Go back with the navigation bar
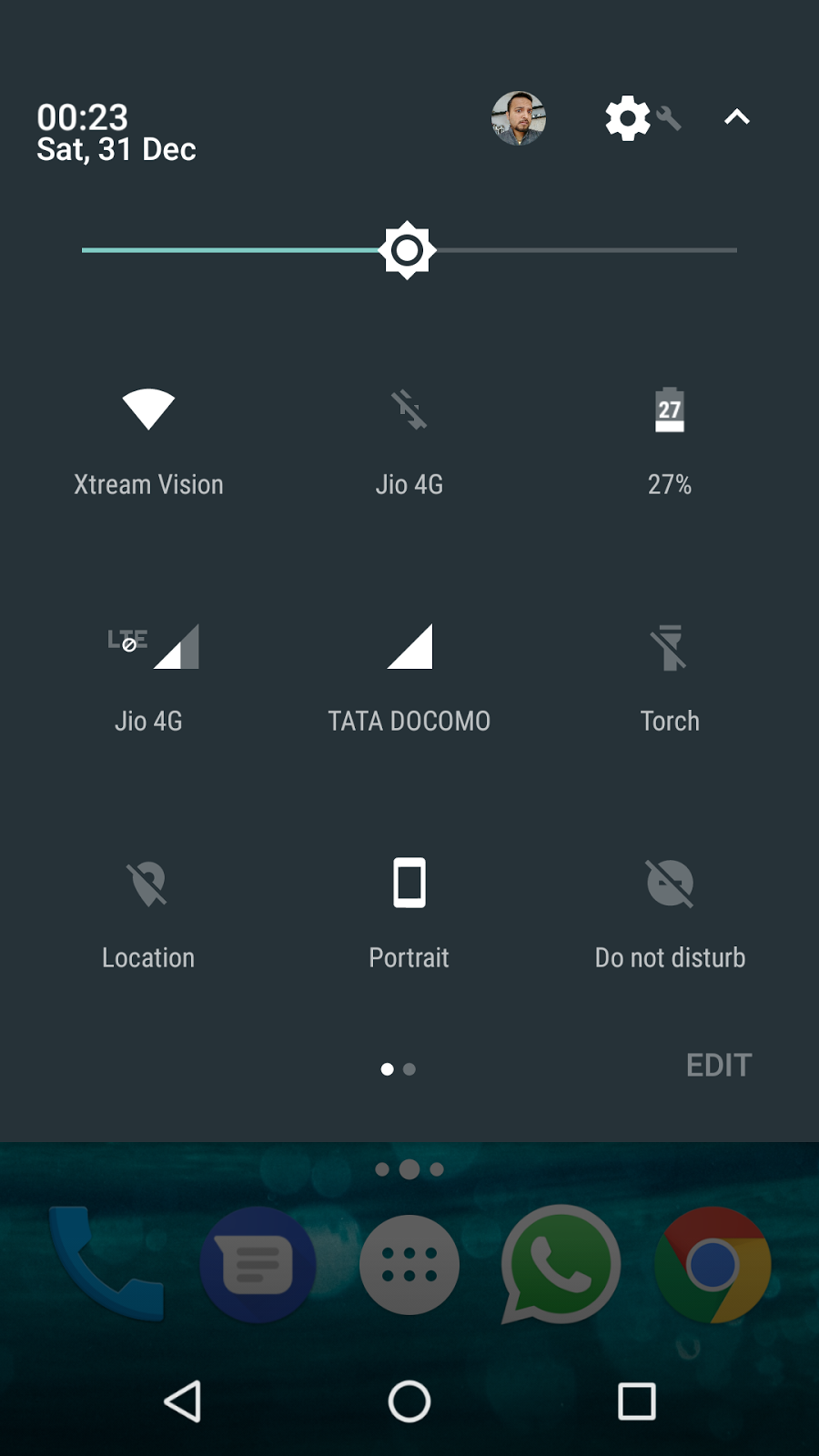 (183, 1401)
